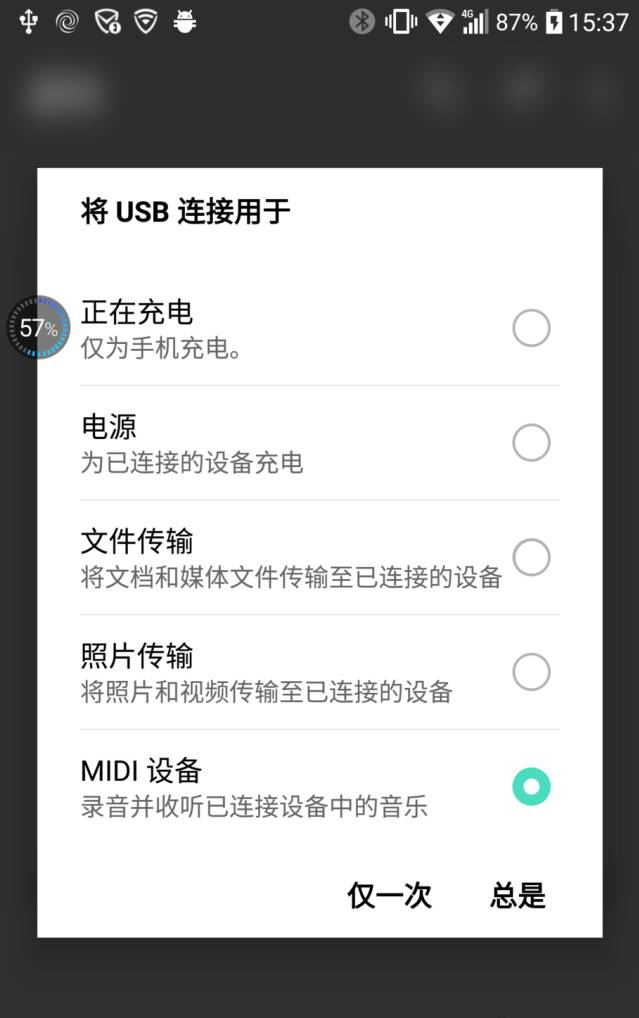This screenshot has height=1018, width=639.
Task: Select the 正在充电 charging-only option
Action: 530,328
